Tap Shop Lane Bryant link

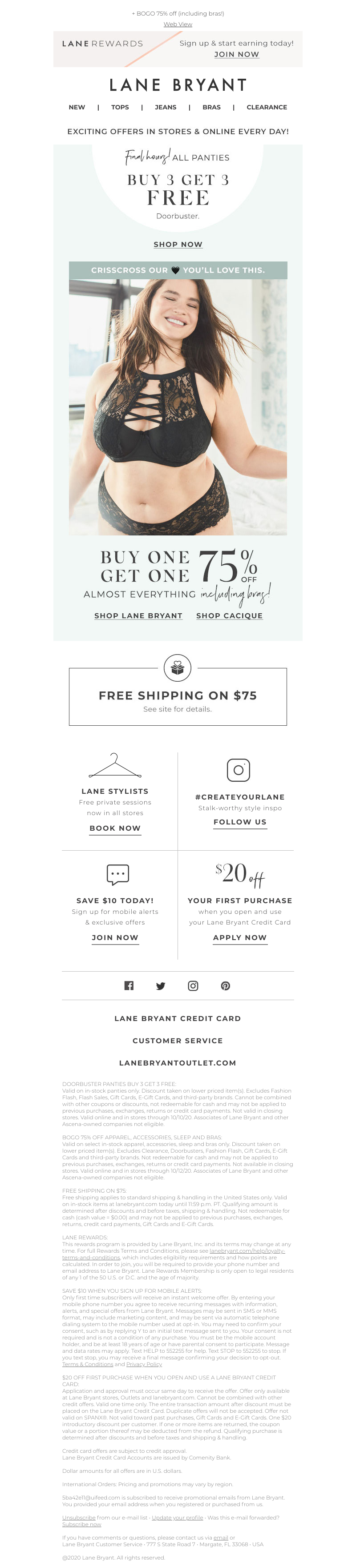(x=138, y=615)
